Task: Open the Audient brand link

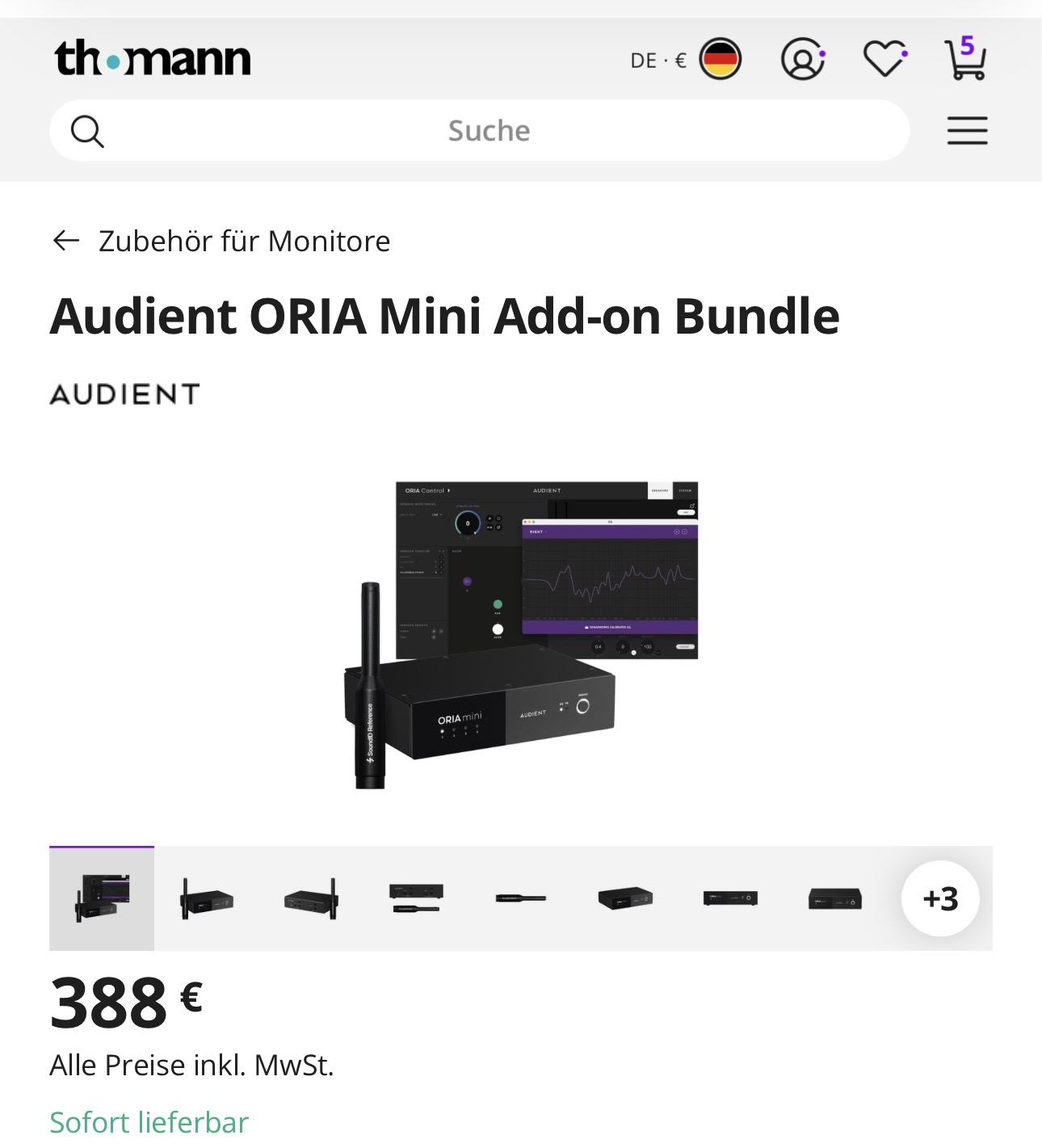Action: pyautogui.click(x=125, y=394)
